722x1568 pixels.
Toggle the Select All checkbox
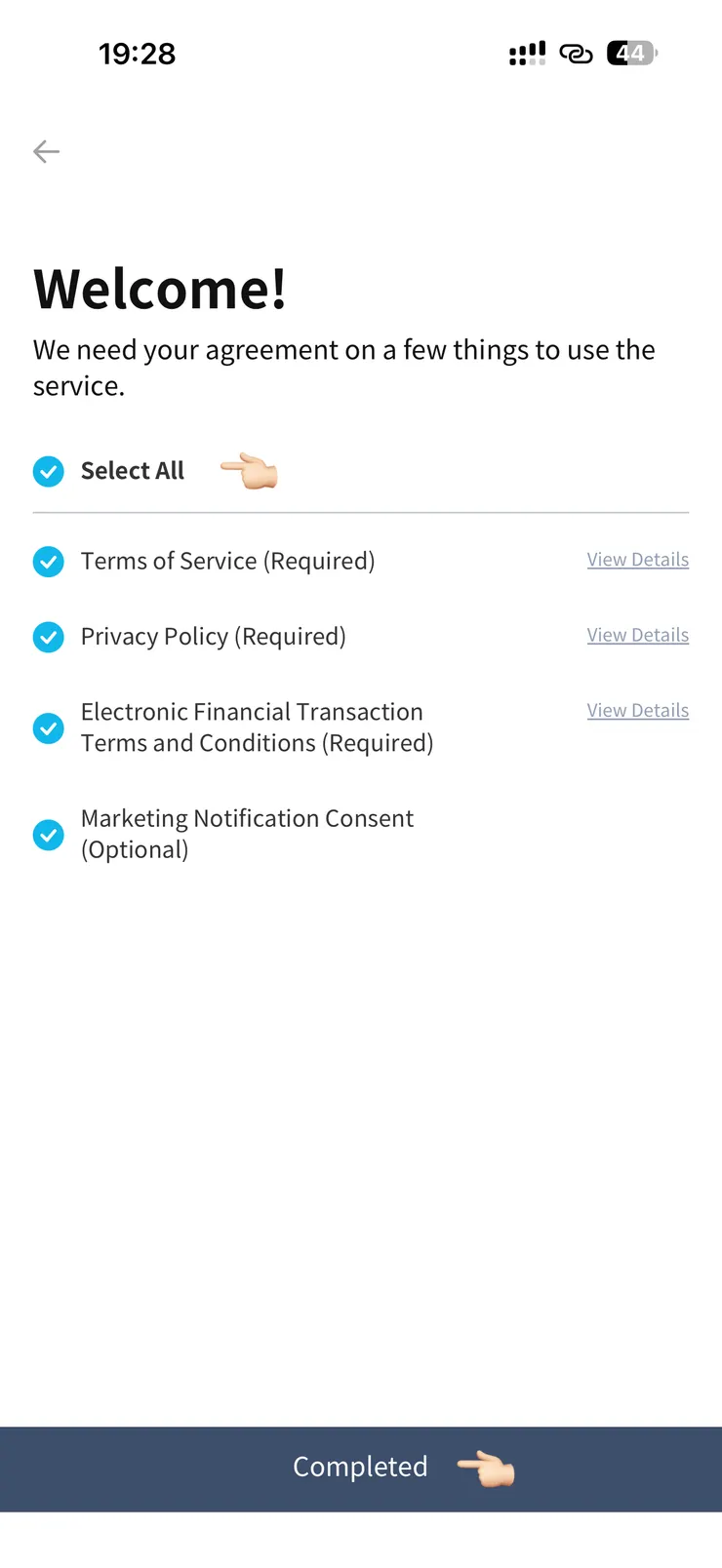tap(49, 471)
